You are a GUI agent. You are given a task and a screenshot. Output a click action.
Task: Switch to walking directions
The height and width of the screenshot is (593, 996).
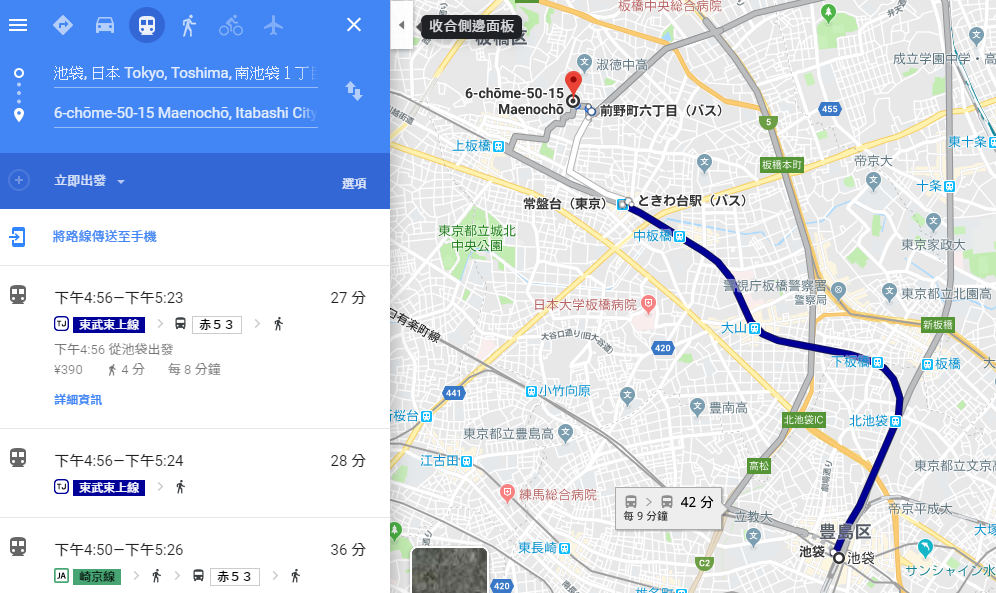tap(188, 25)
